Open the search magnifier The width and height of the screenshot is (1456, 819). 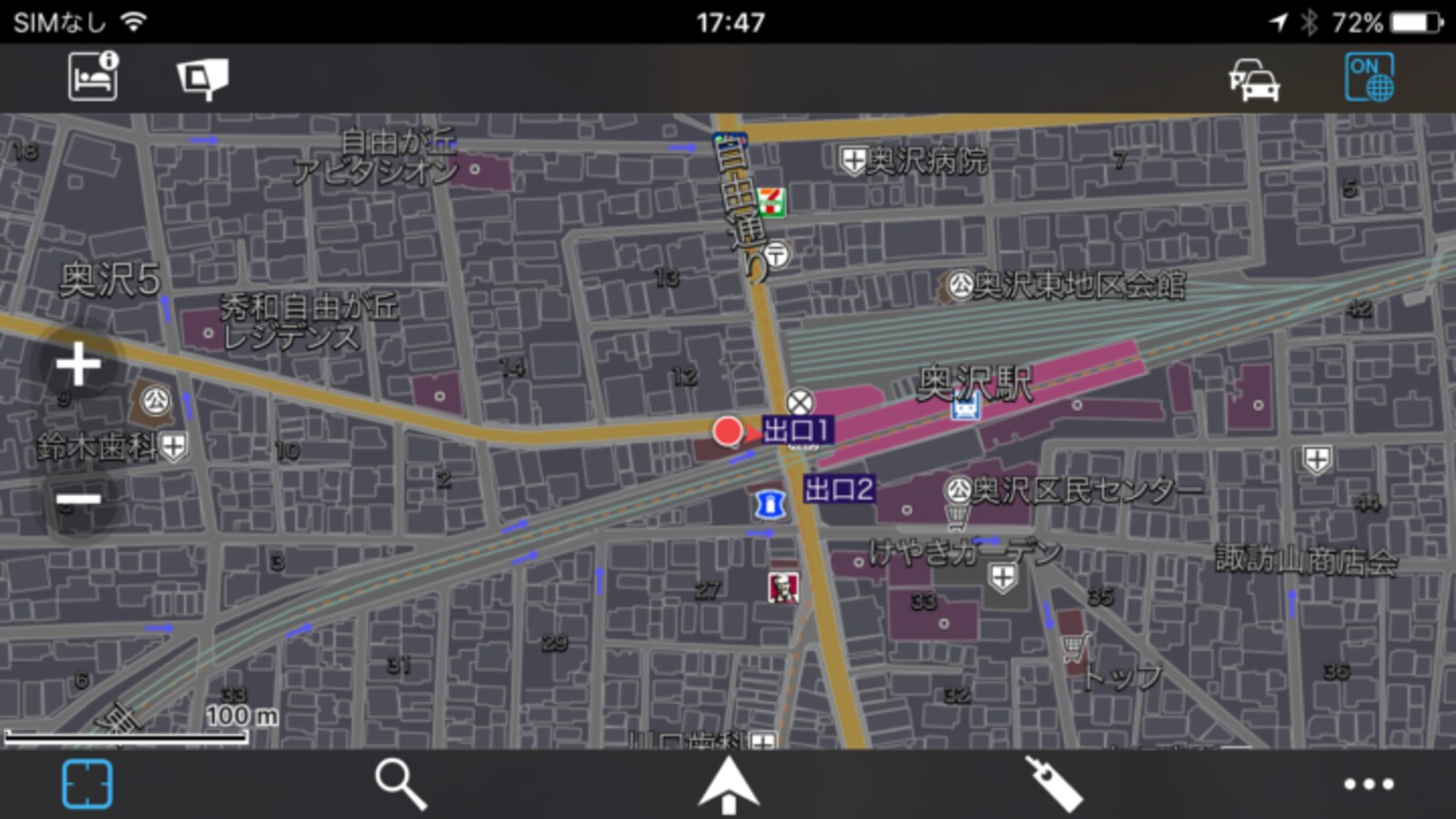(x=400, y=784)
